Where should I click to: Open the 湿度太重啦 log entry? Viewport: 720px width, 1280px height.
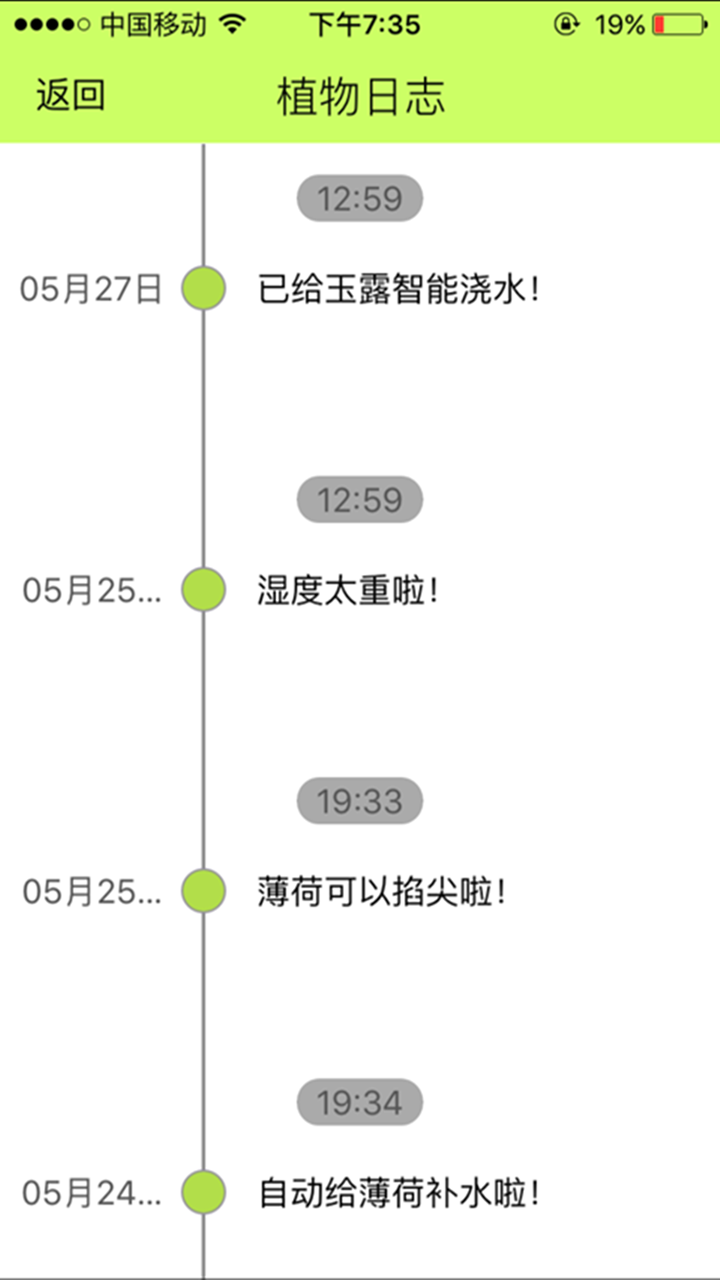tap(348, 591)
